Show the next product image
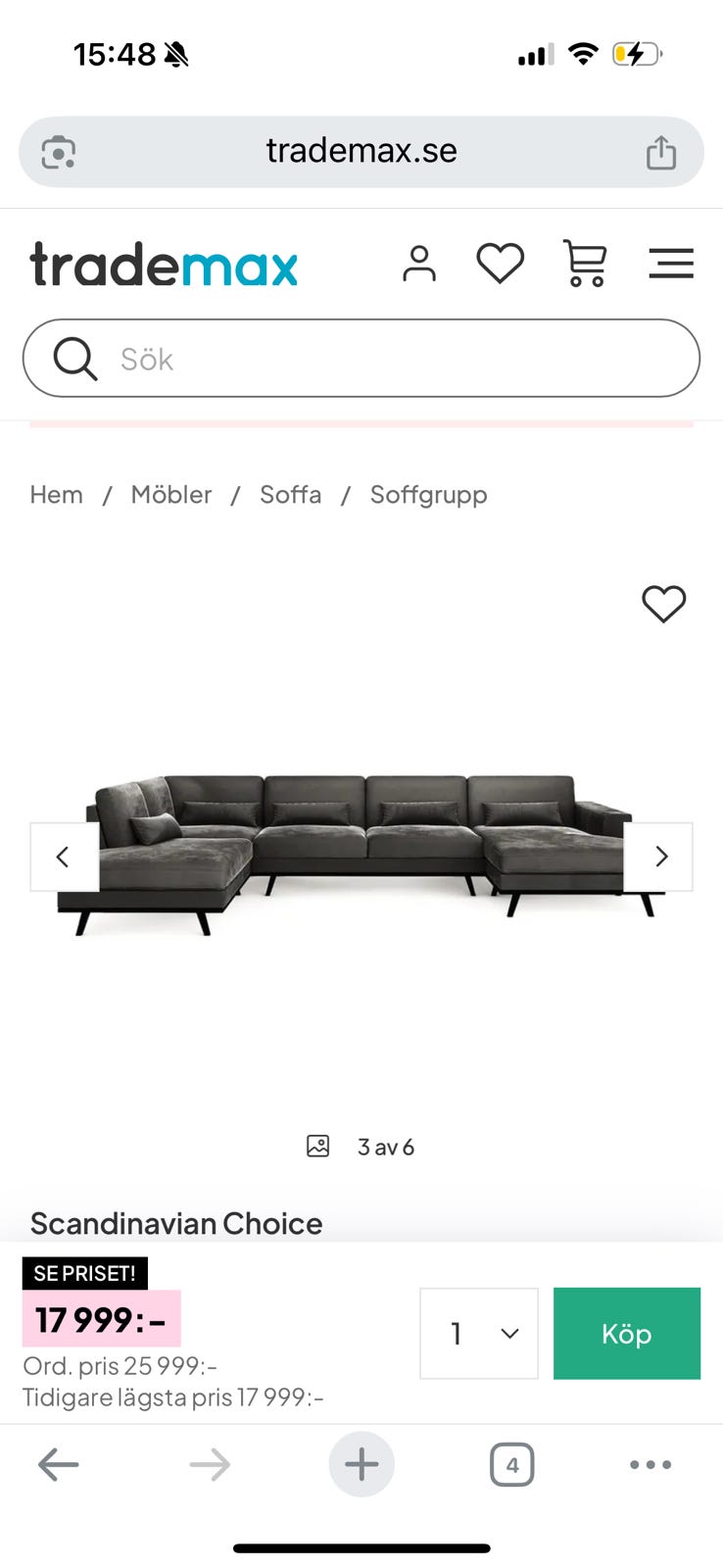This screenshot has width=723, height=1568. tap(660, 857)
